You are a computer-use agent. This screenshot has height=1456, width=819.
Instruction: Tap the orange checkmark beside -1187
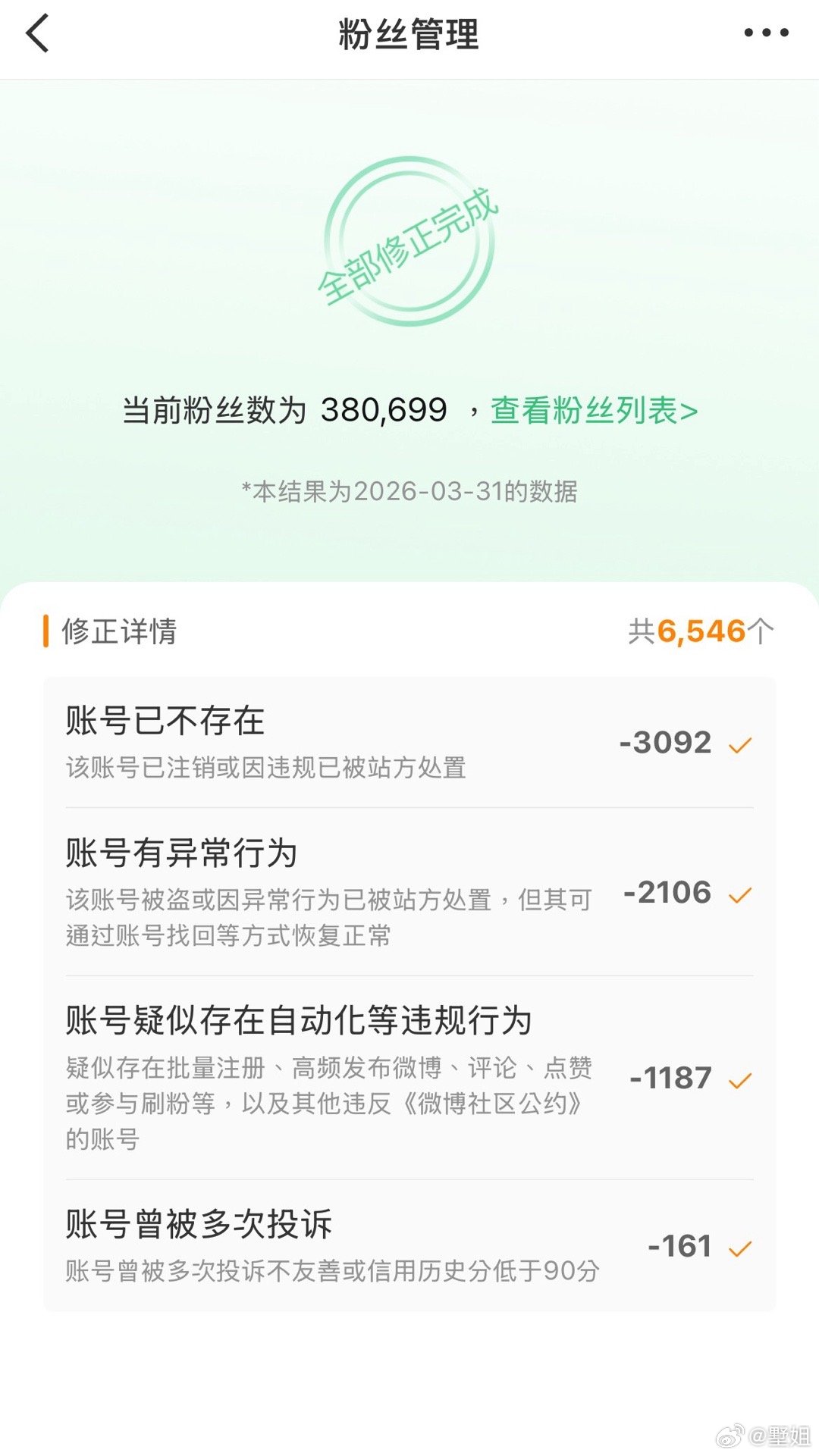pos(739,1082)
